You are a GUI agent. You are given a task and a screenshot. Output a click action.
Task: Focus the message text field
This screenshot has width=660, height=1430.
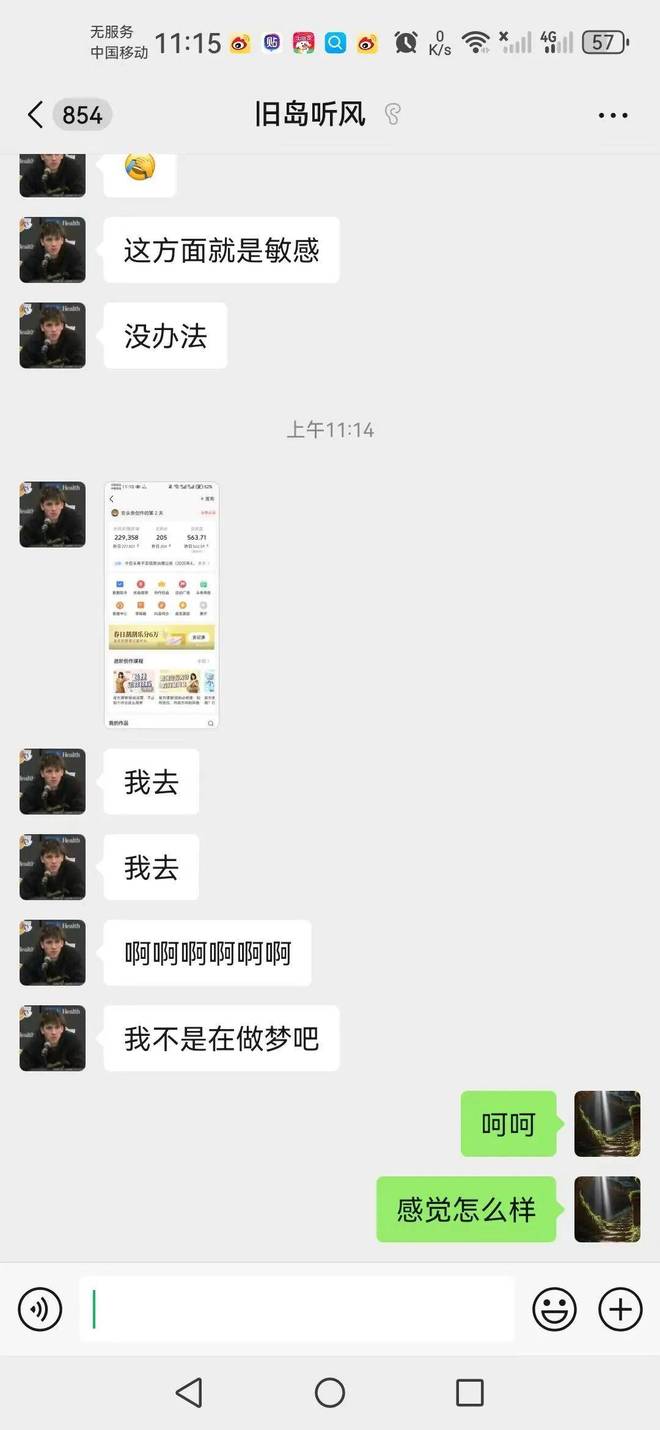tap(297, 1309)
